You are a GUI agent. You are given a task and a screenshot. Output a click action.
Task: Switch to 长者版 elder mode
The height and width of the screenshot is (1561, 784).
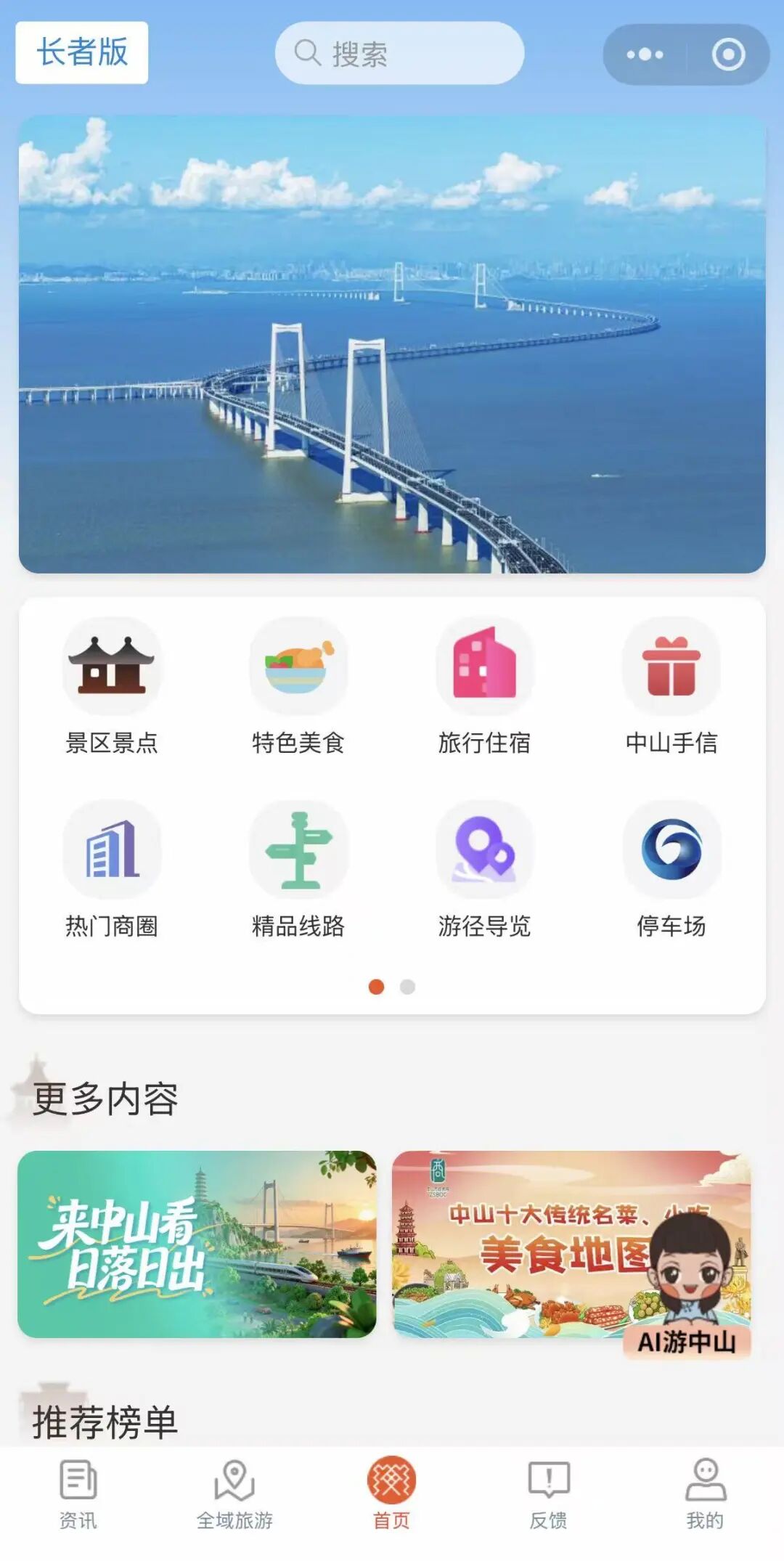coord(81,52)
